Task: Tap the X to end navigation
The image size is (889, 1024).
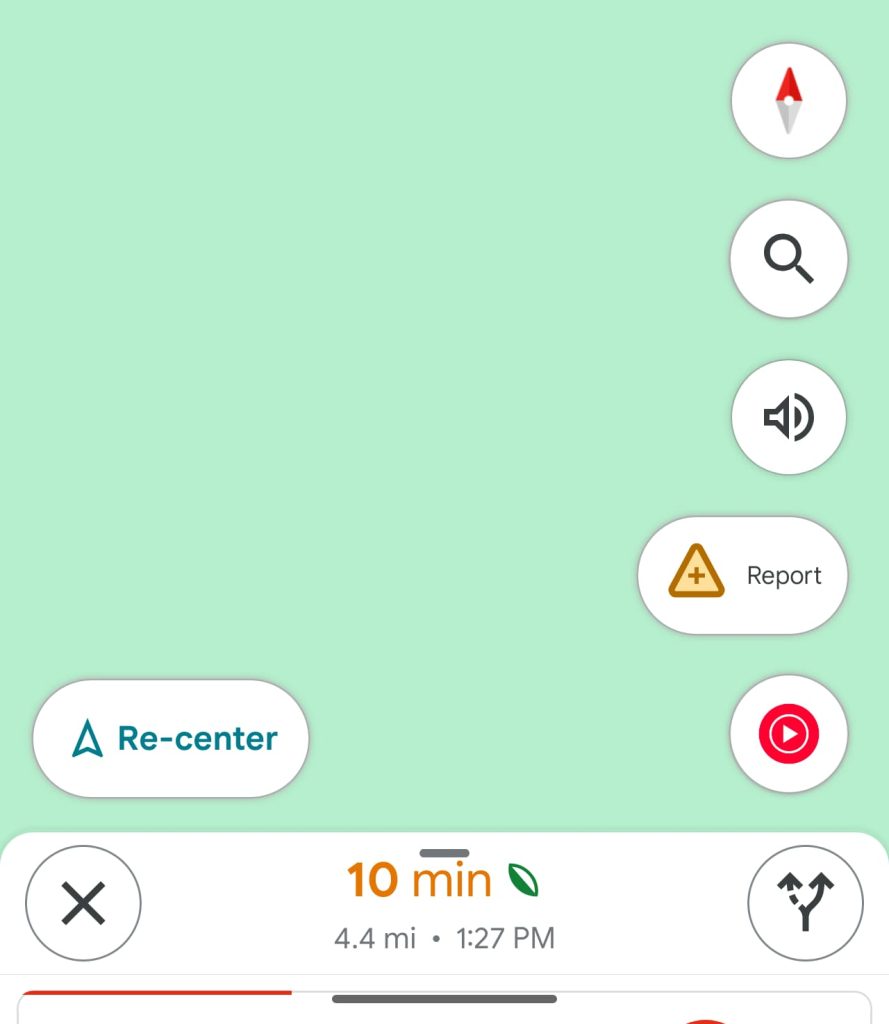Action: pos(83,903)
